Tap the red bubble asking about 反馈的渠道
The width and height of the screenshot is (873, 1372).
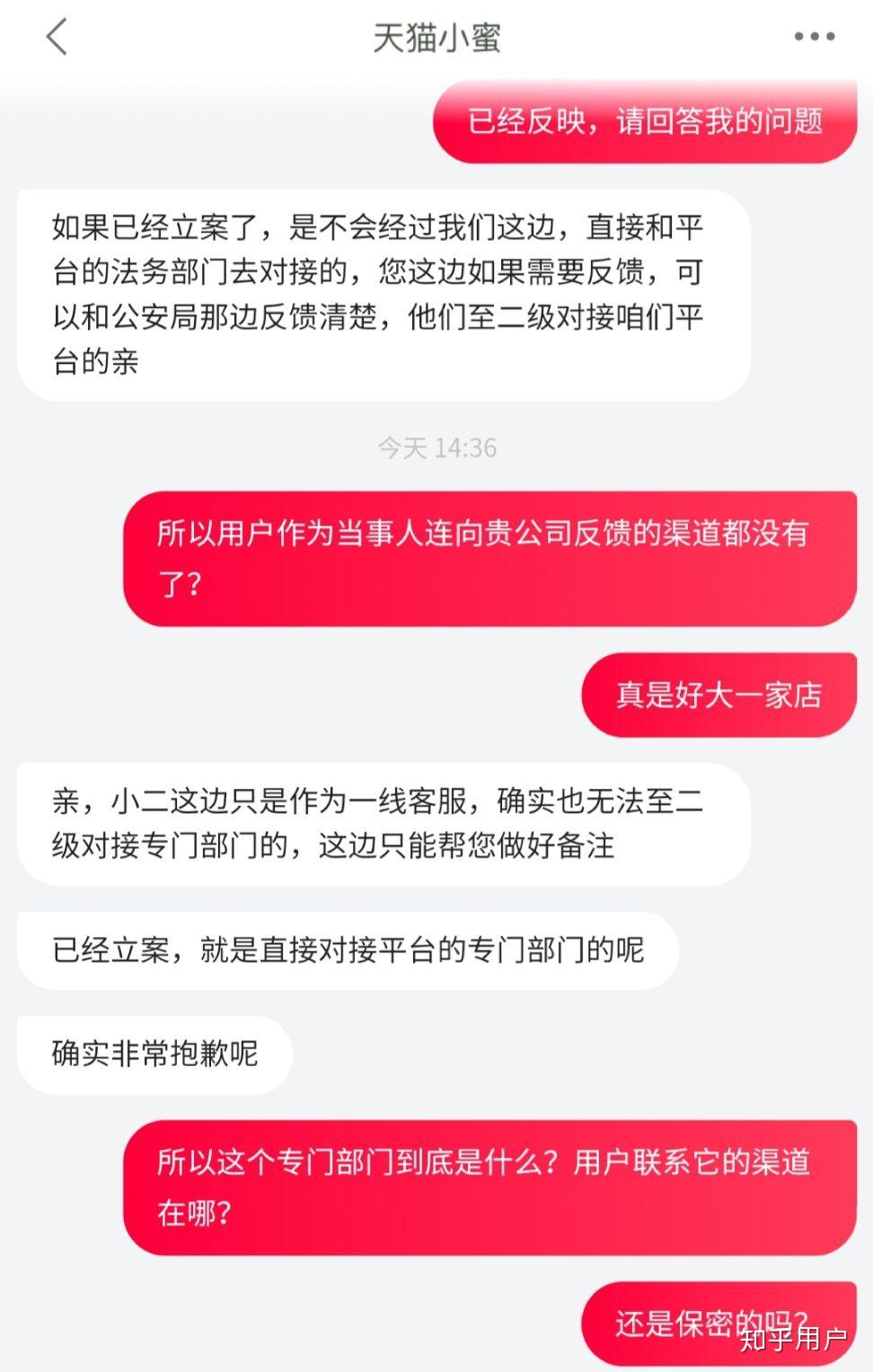pyautogui.click(x=489, y=555)
